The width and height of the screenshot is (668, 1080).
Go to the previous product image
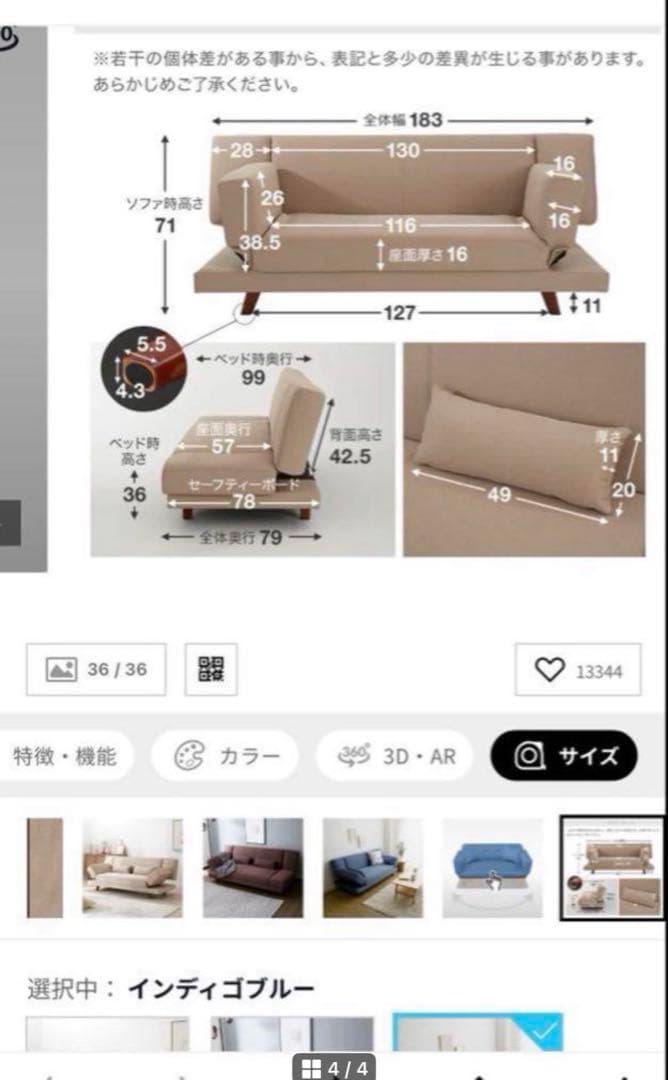(x=8, y=522)
